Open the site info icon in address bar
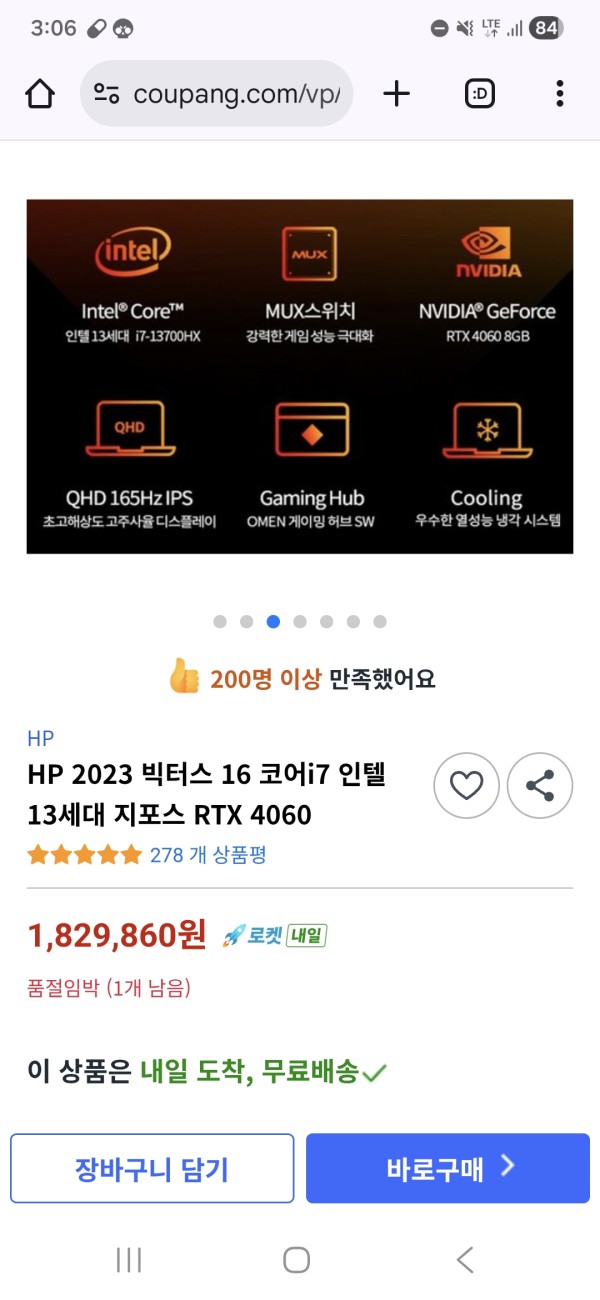The width and height of the screenshot is (600, 1300). pyautogui.click(x=107, y=94)
